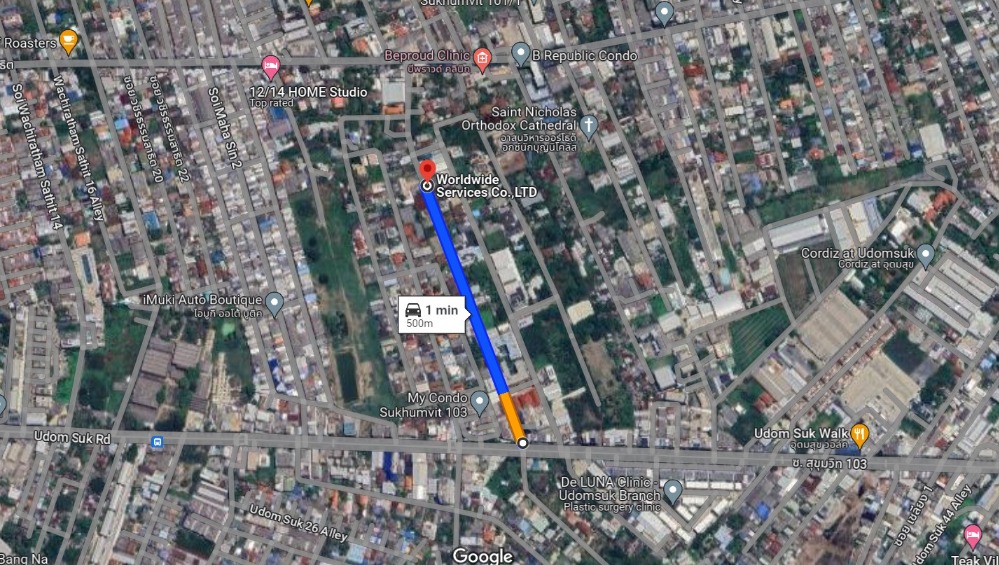Open the De LUNA Clinic Udomsuk Branch pin
The image size is (999, 565).
click(673, 490)
